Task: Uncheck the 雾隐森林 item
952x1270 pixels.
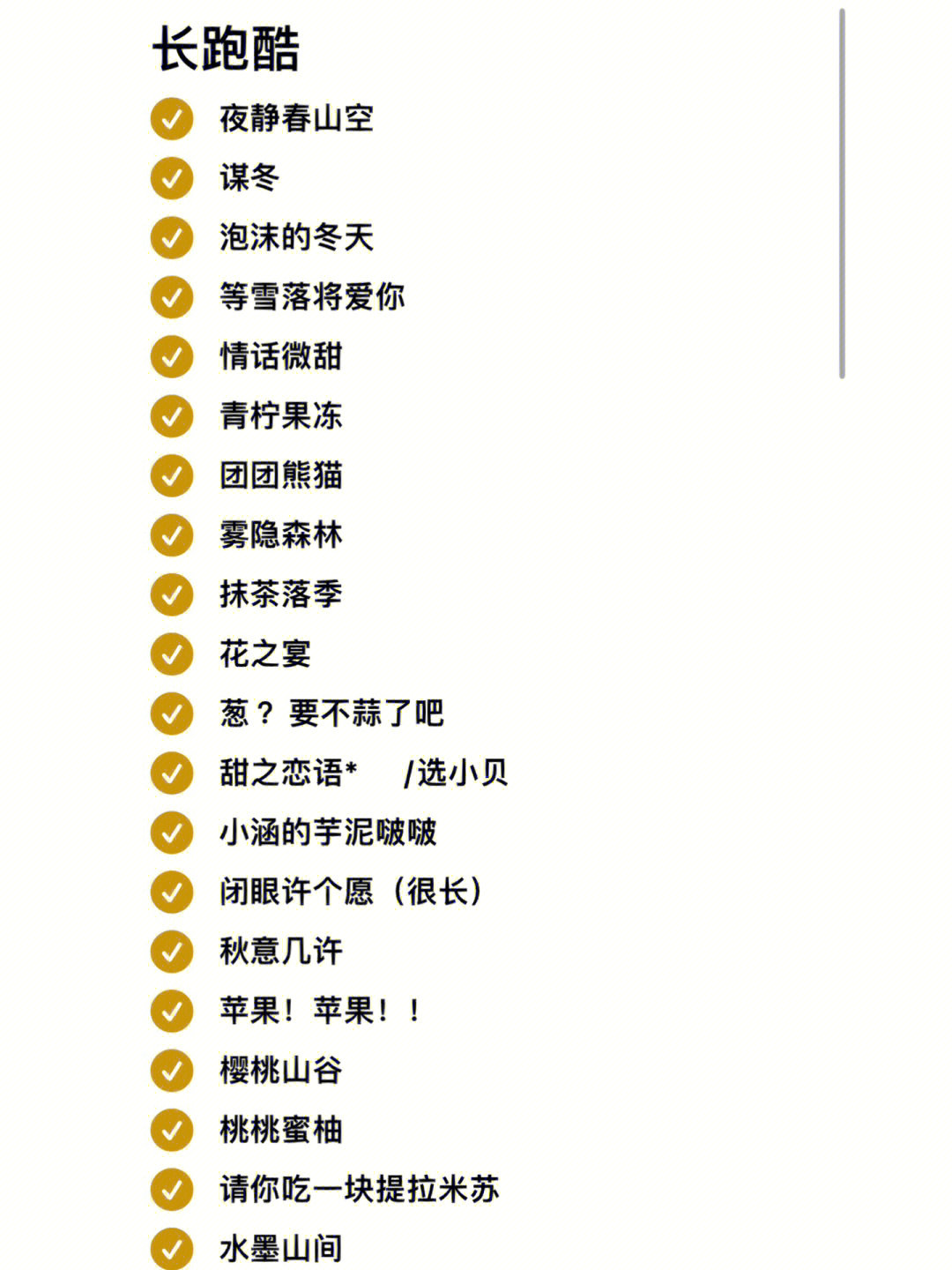Action: 172,535
